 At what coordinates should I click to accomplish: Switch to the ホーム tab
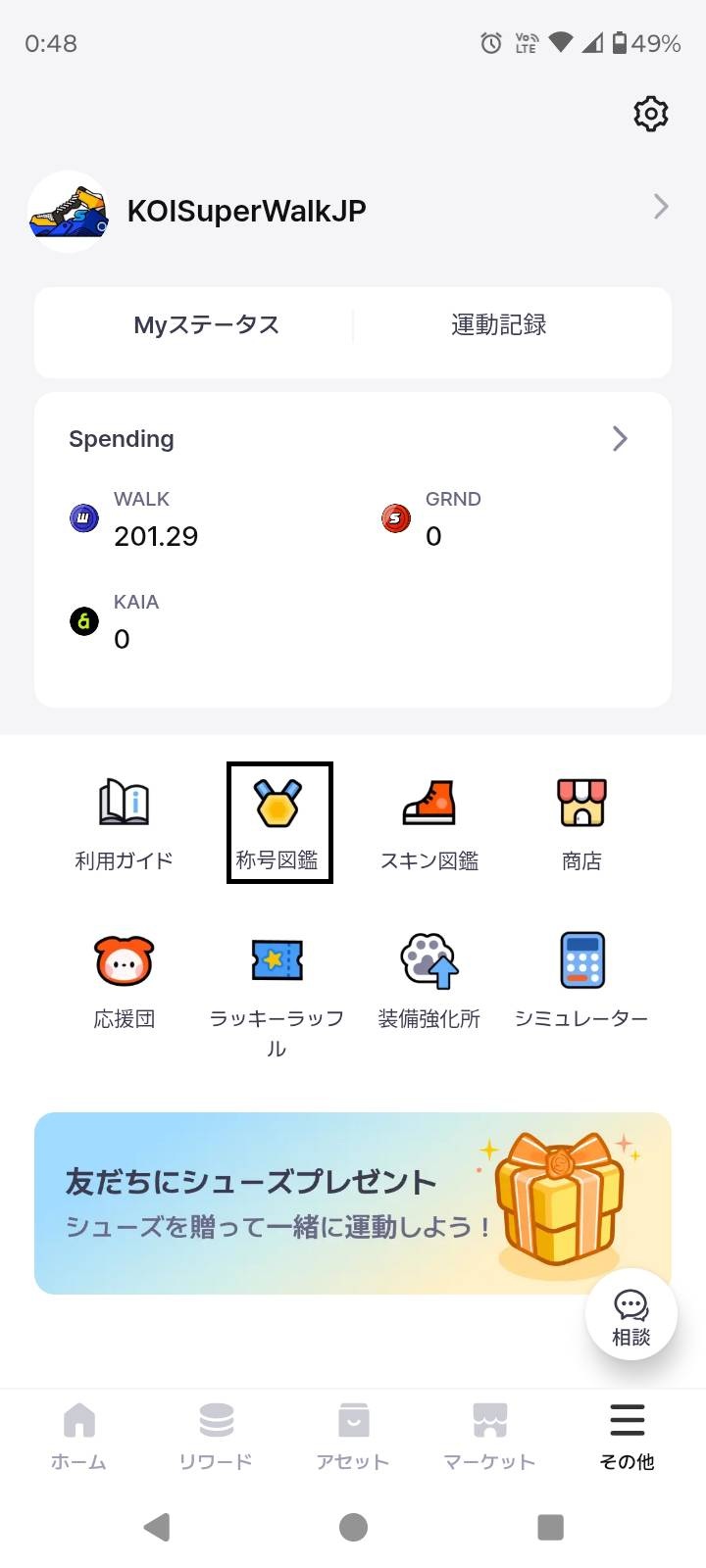point(78,1436)
